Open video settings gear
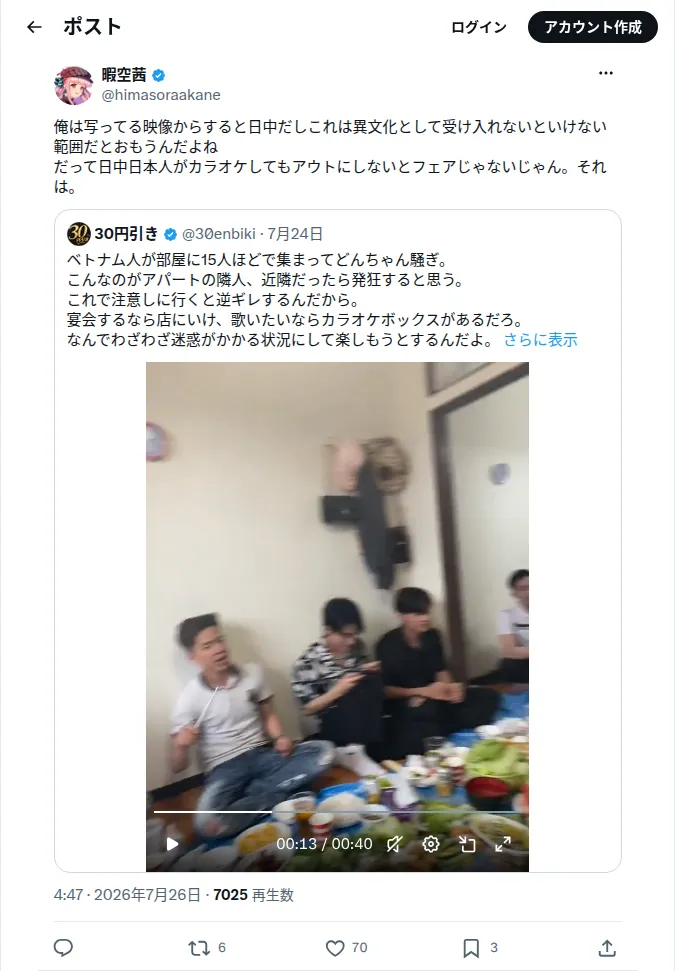The image size is (675, 971). click(431, 843)
